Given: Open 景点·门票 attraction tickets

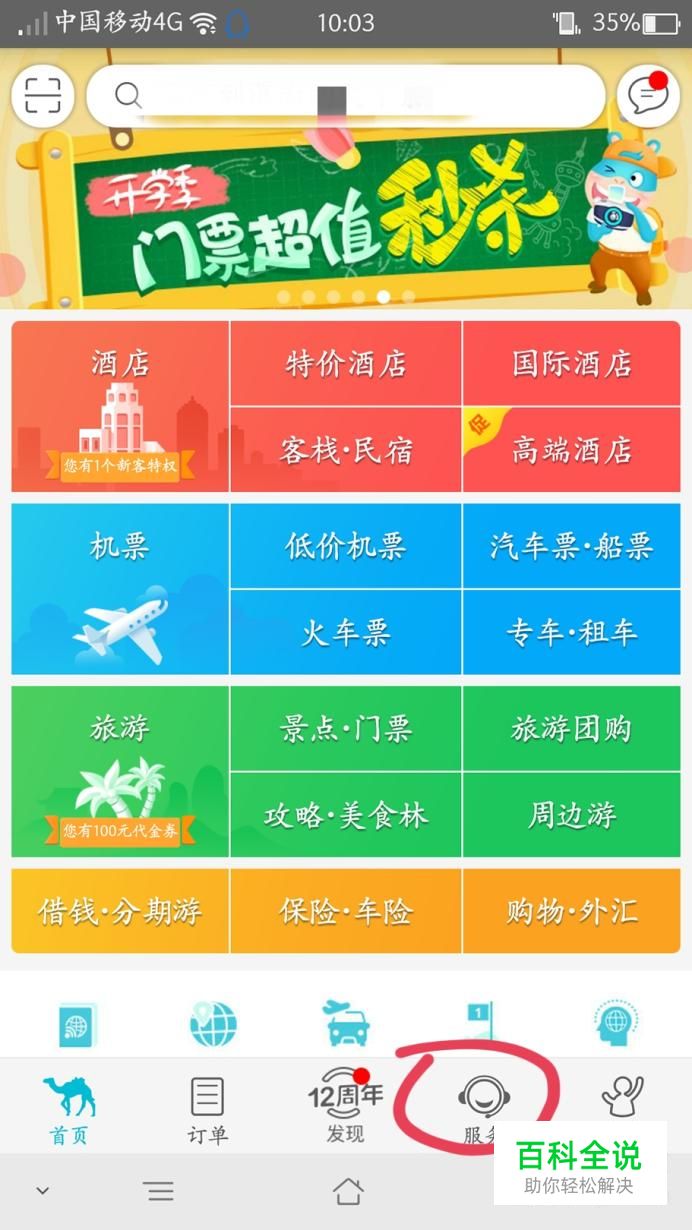Looking at the screenshot, I should [345, 728].
